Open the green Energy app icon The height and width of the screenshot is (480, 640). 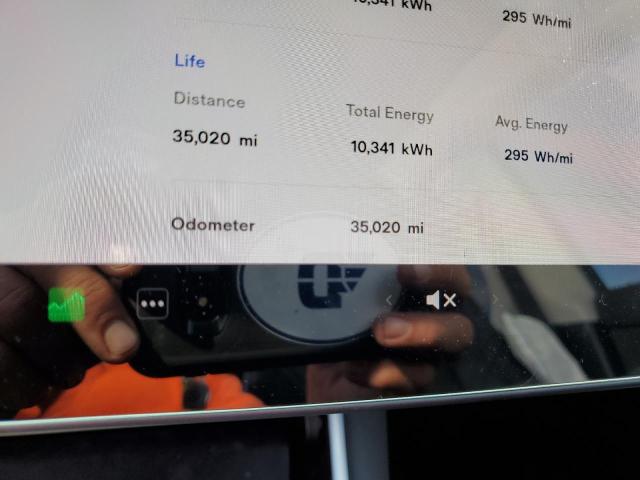tap(67, 304)
